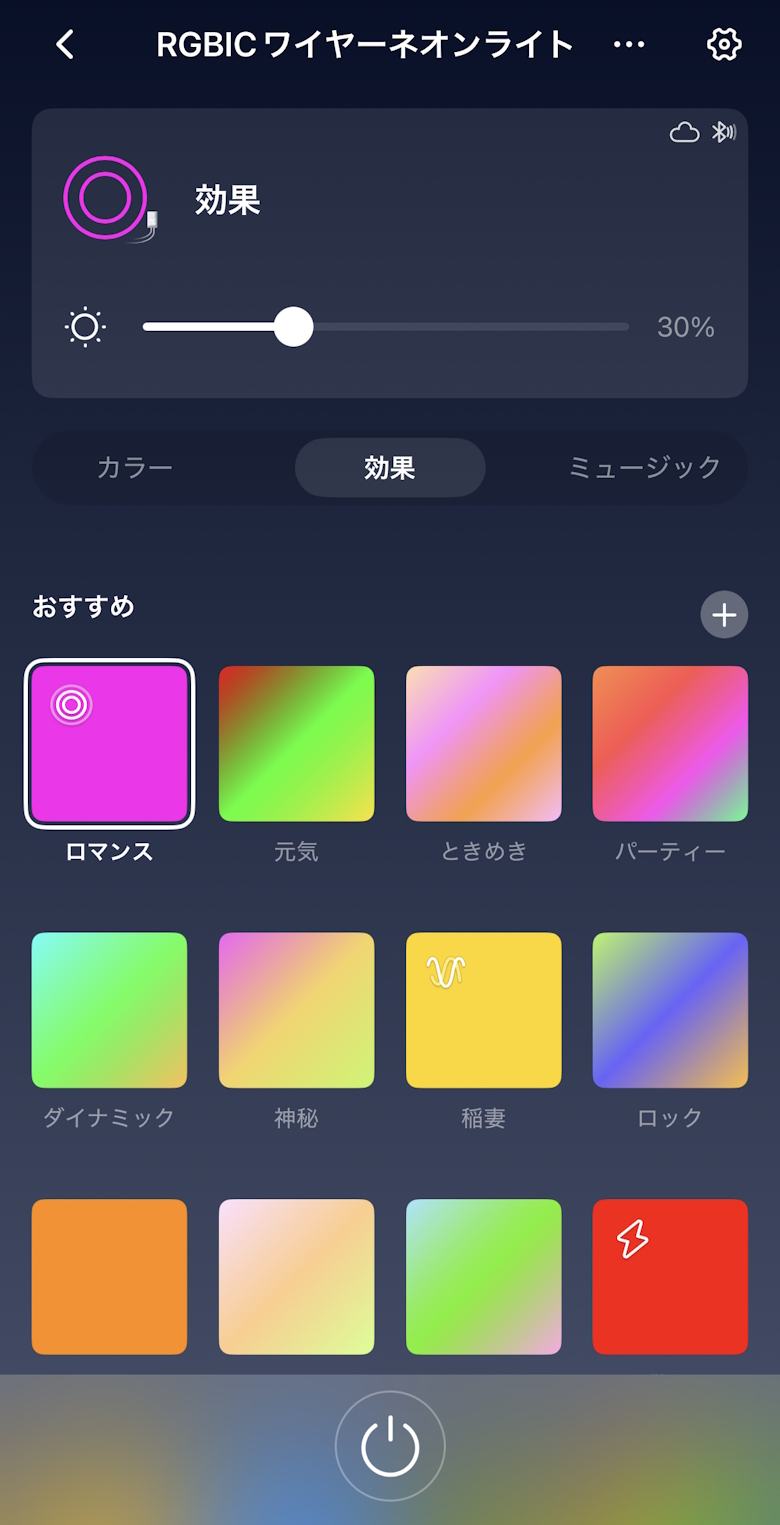Tap the brightness slider handle
The image size is (780, 1525).
click(x=293, y=327)
